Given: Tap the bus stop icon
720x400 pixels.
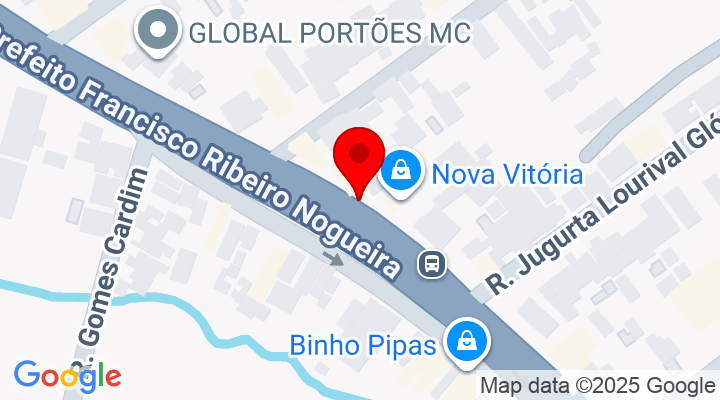Looking at the screenshot, I should (431, 264).
